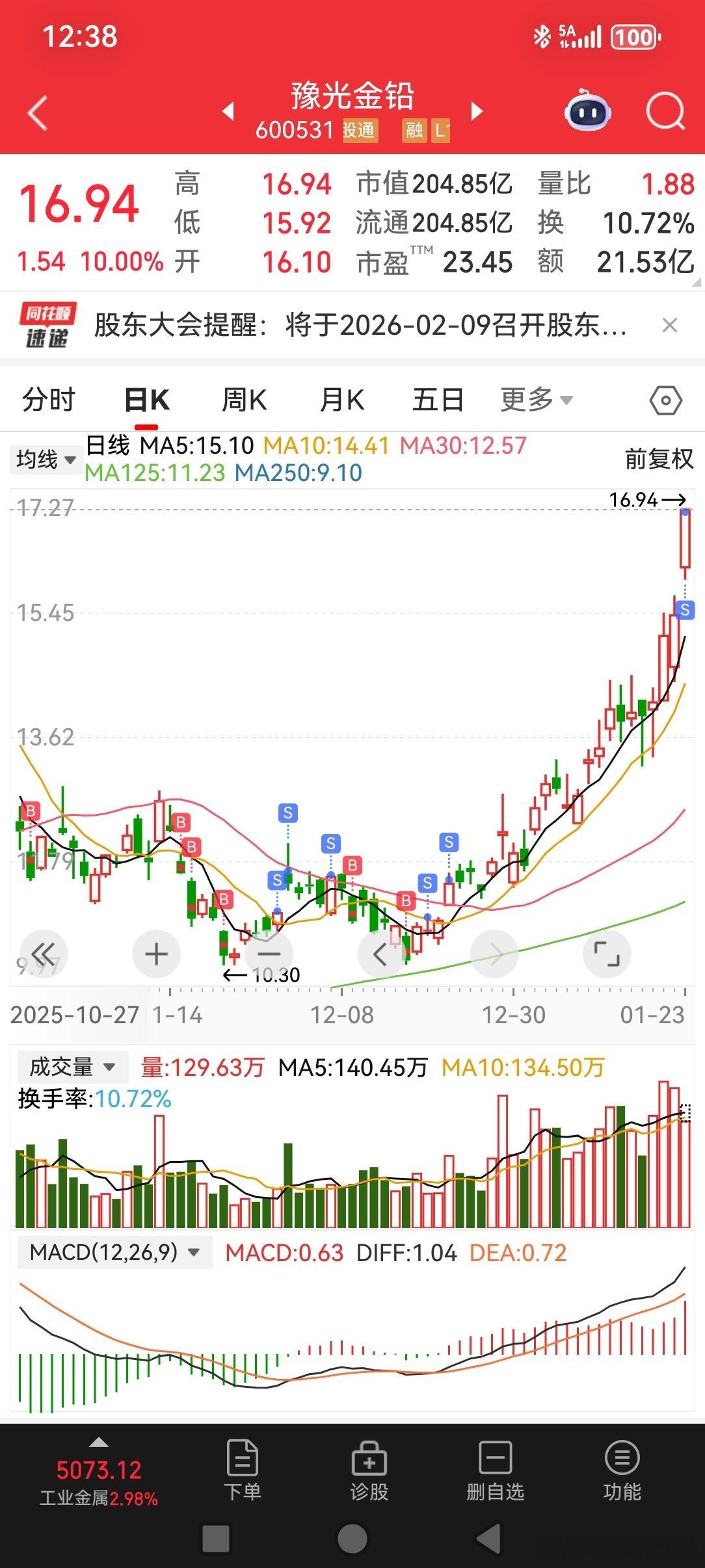
Task: Switch to the 分时 chart tab
Action: 49,400
